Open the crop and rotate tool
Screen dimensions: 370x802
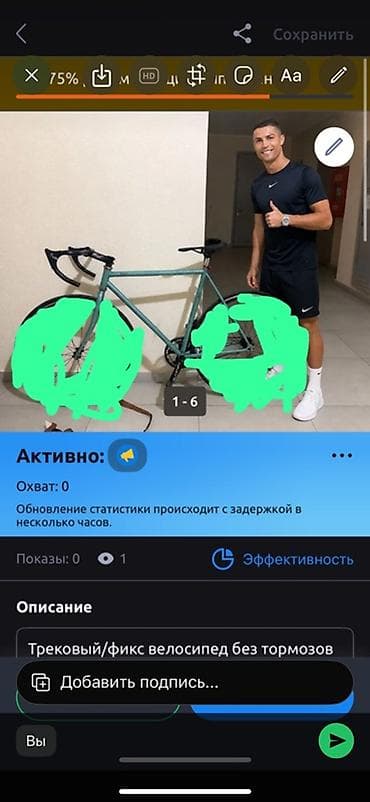[x=195, y=76]
